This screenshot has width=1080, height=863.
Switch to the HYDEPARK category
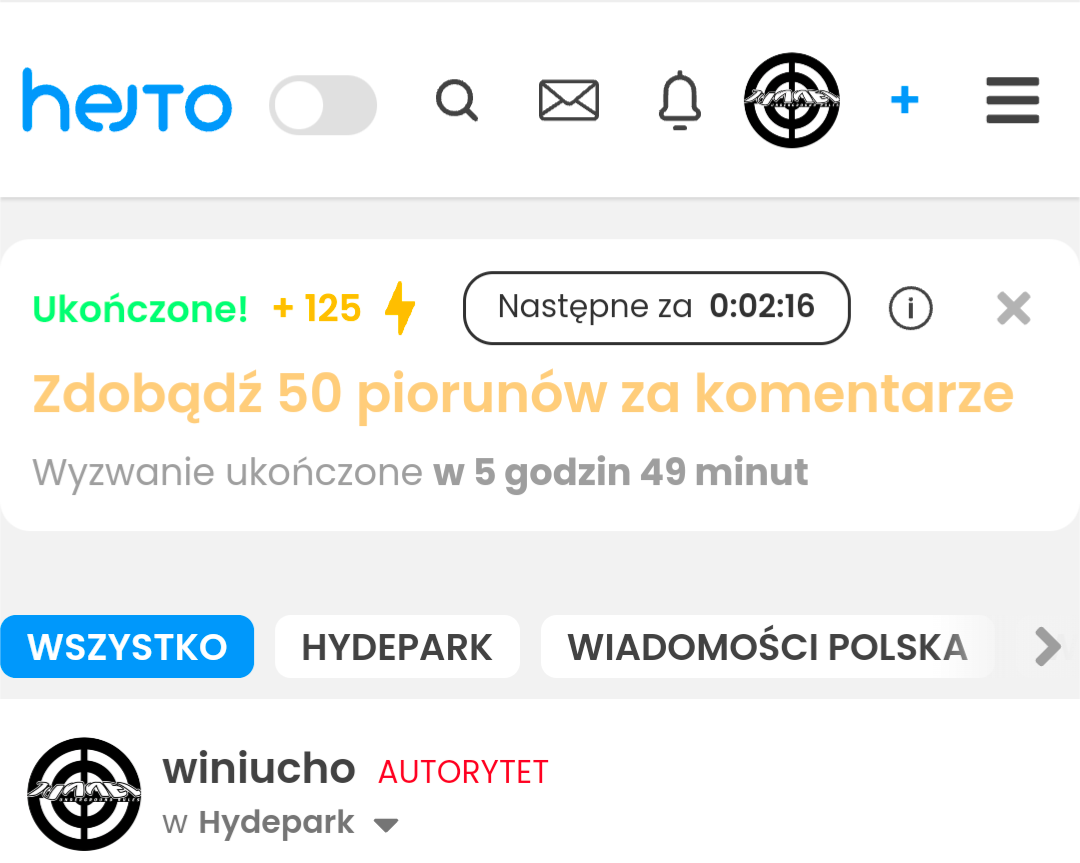tap(397, 647)
